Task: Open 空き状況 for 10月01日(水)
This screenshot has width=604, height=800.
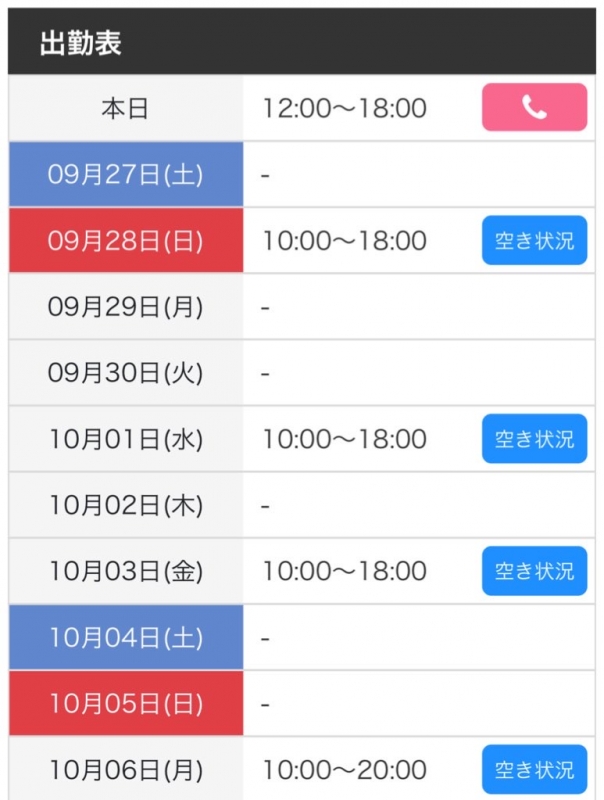Action: click(534, 439)
